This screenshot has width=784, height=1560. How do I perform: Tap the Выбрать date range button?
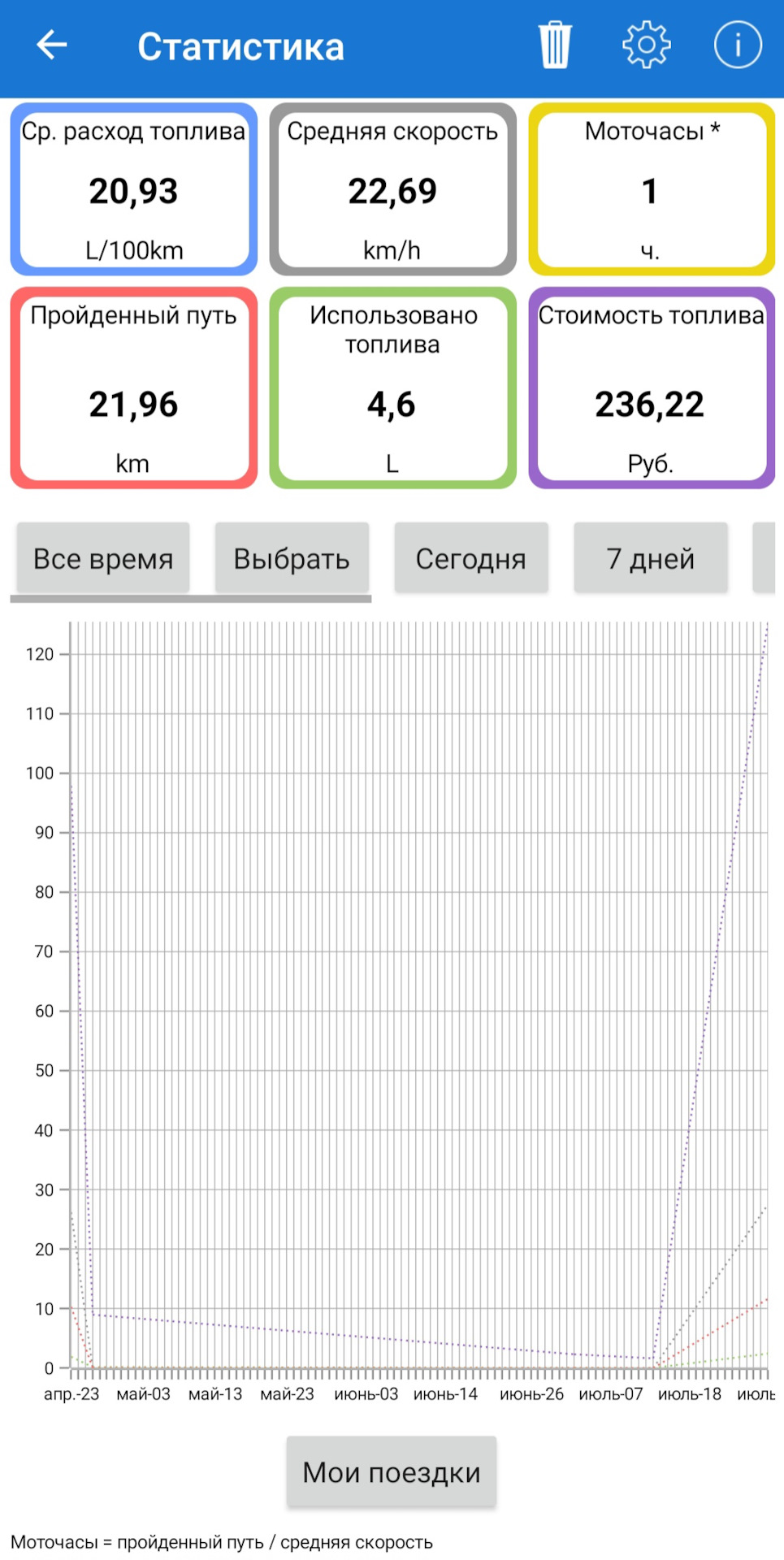pyautogui.click(x=292, y=558)
